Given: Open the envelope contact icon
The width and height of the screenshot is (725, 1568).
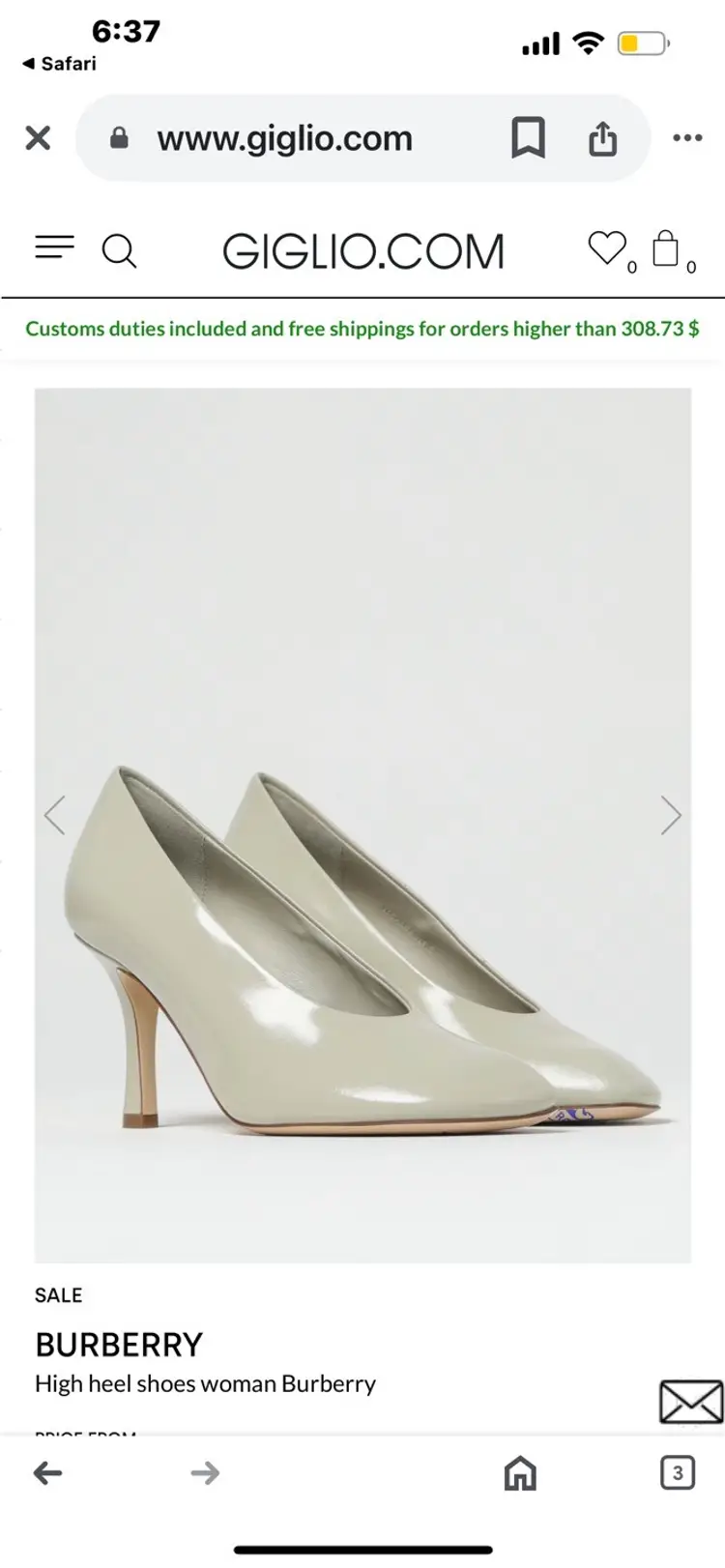Looking at the screenshot, I should [x=690, y=1402].
